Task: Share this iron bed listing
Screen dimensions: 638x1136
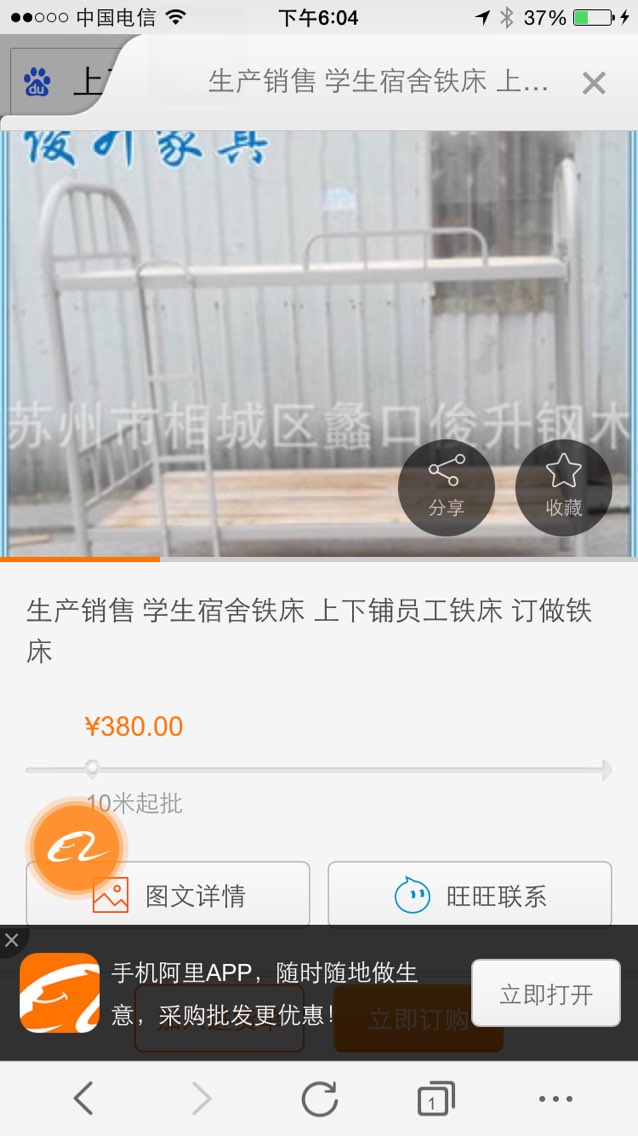Action: pos(446,488)
